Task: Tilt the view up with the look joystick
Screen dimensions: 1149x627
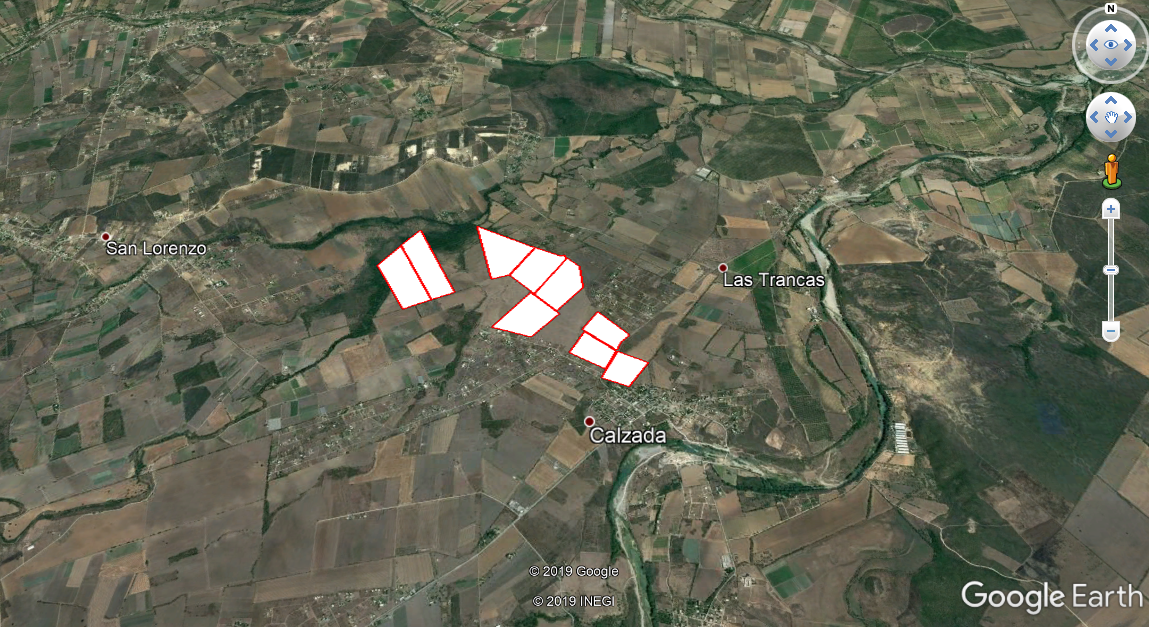Action: (1111, 28)
